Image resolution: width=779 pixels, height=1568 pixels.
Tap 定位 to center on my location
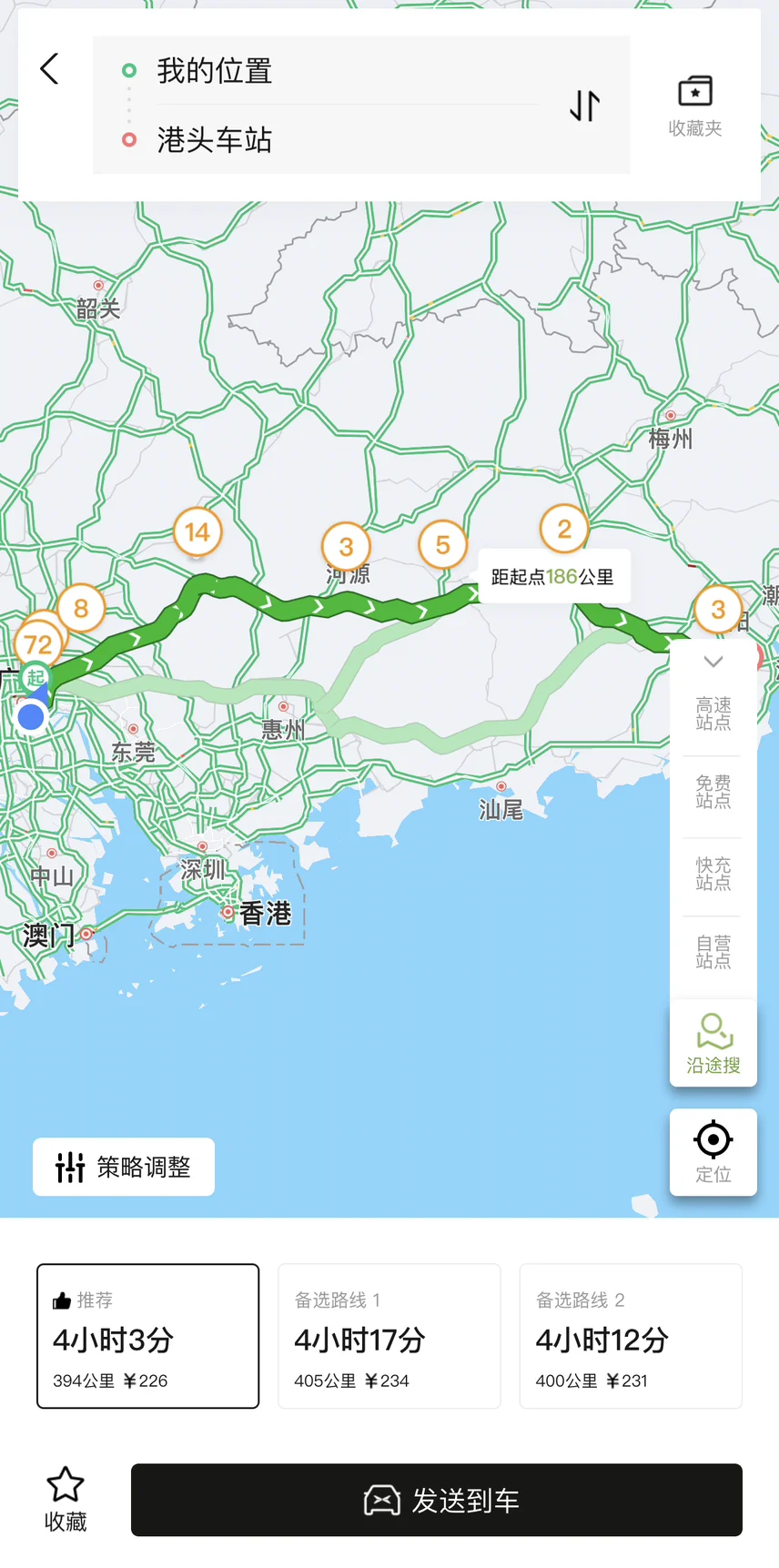pyautogui.click(x=713, y=1151)
